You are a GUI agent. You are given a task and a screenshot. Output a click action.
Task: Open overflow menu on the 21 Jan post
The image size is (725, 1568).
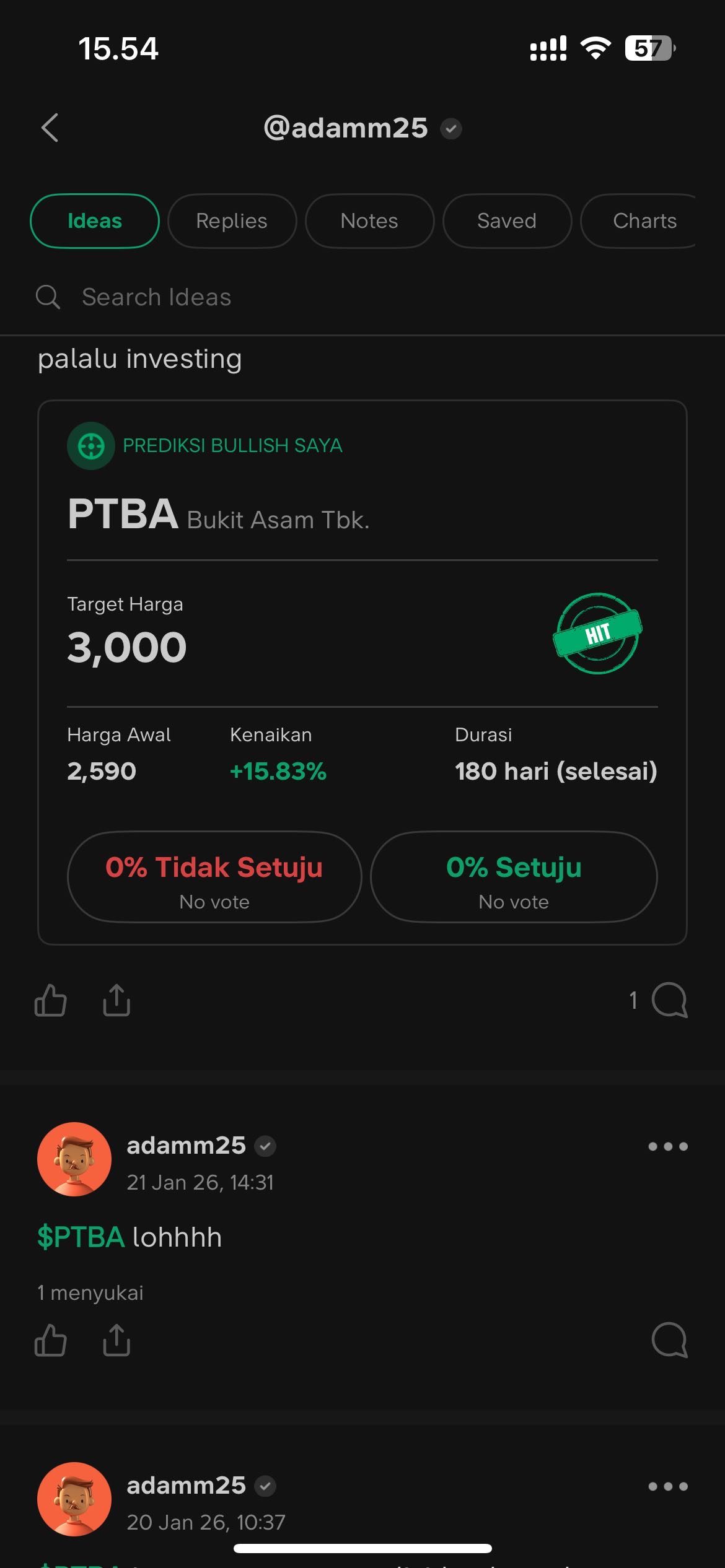(x=668, y=1146)
